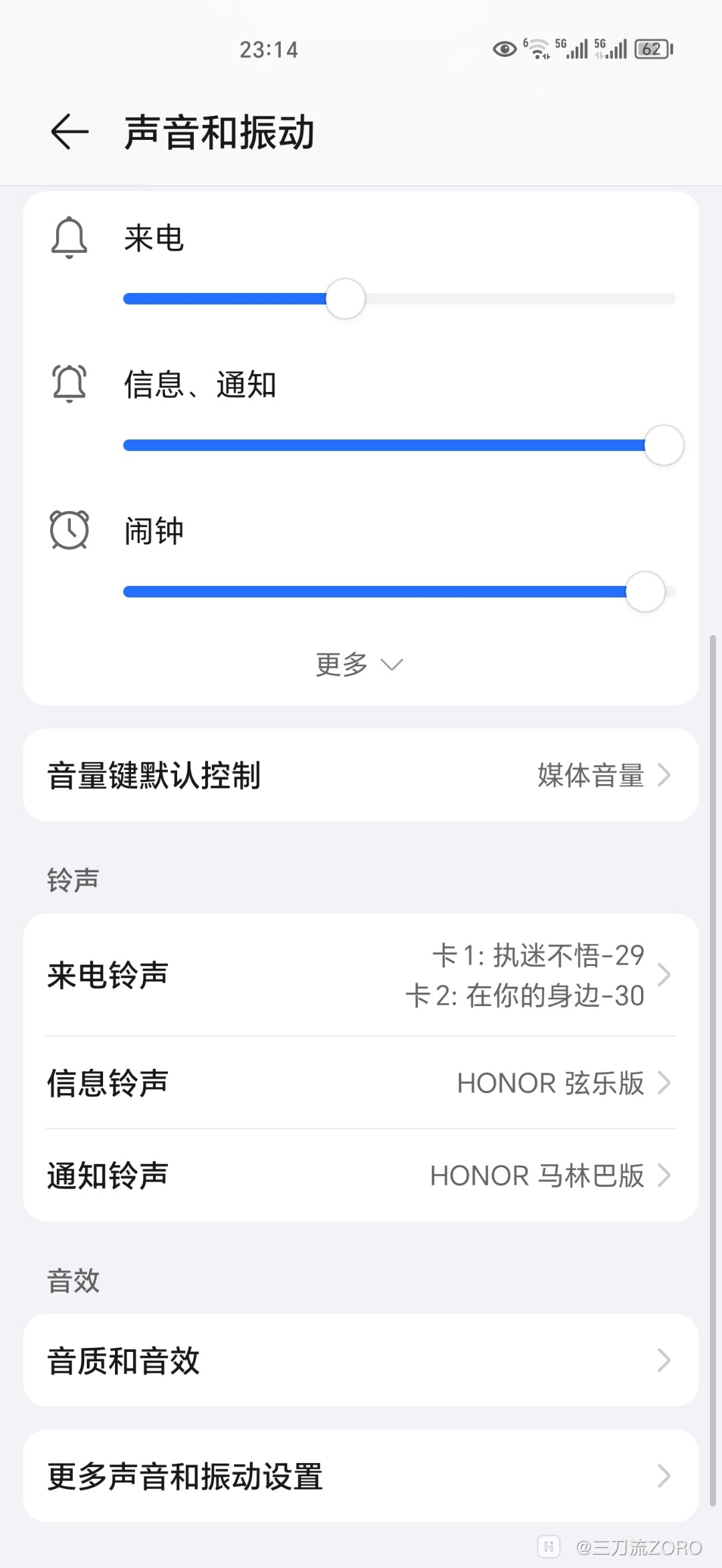Image resolution: width=722 pixels, height=1568 pixels.
Task: Click the Wi-Fi icon in the status bar
Action: tap(537, 49)
